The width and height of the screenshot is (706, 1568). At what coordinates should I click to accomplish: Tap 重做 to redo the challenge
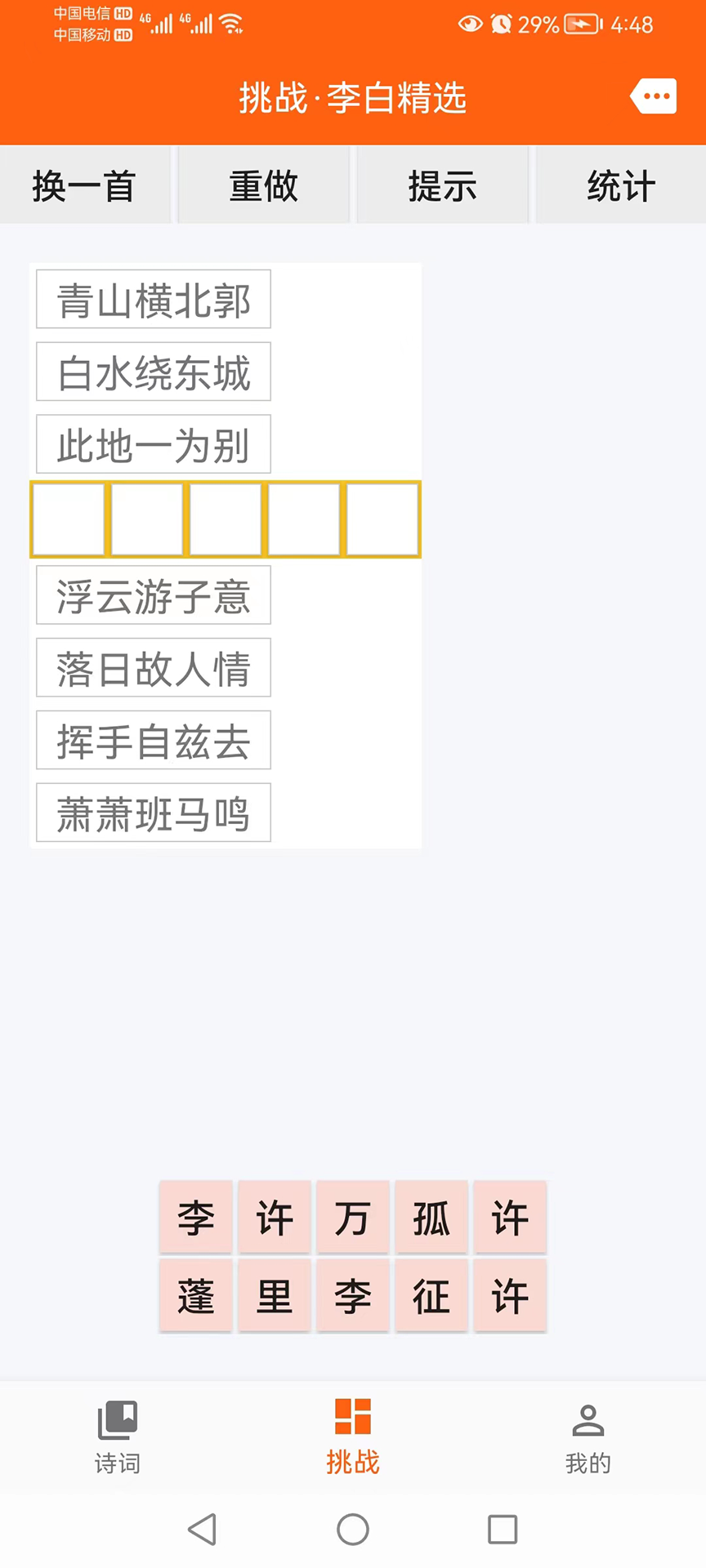coord(263,185)
